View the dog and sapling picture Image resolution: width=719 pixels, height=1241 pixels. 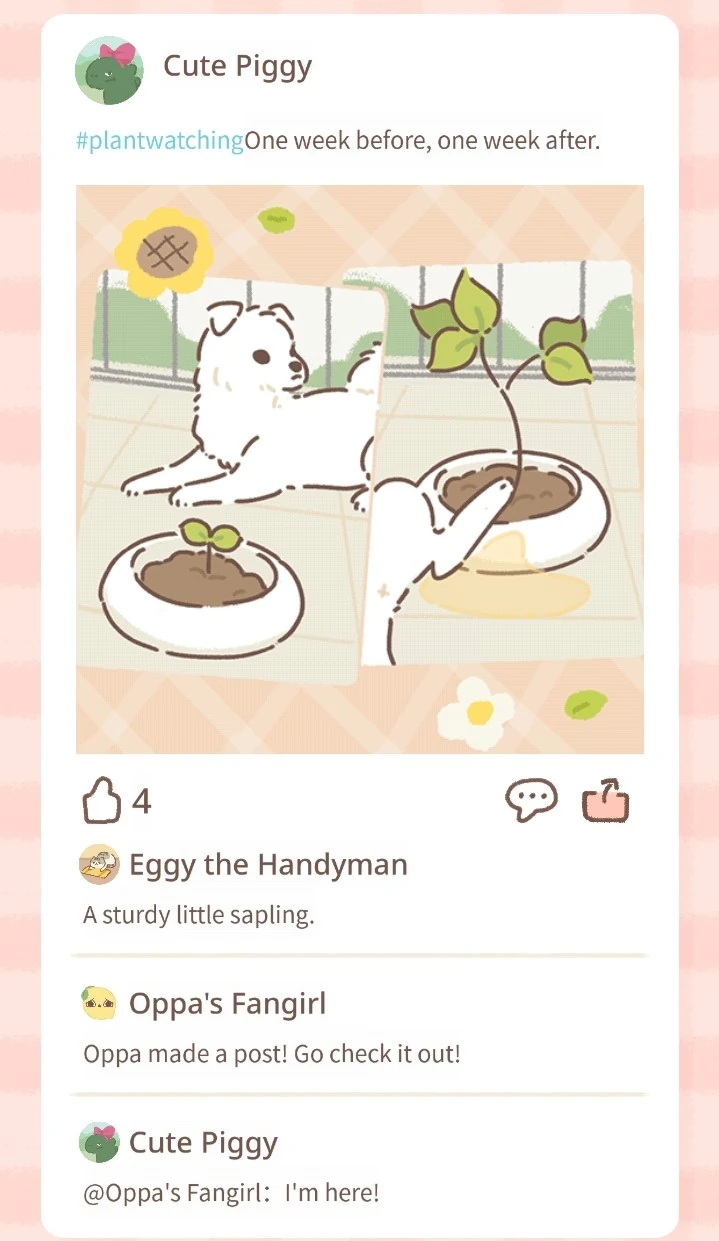tap(360, 468)
